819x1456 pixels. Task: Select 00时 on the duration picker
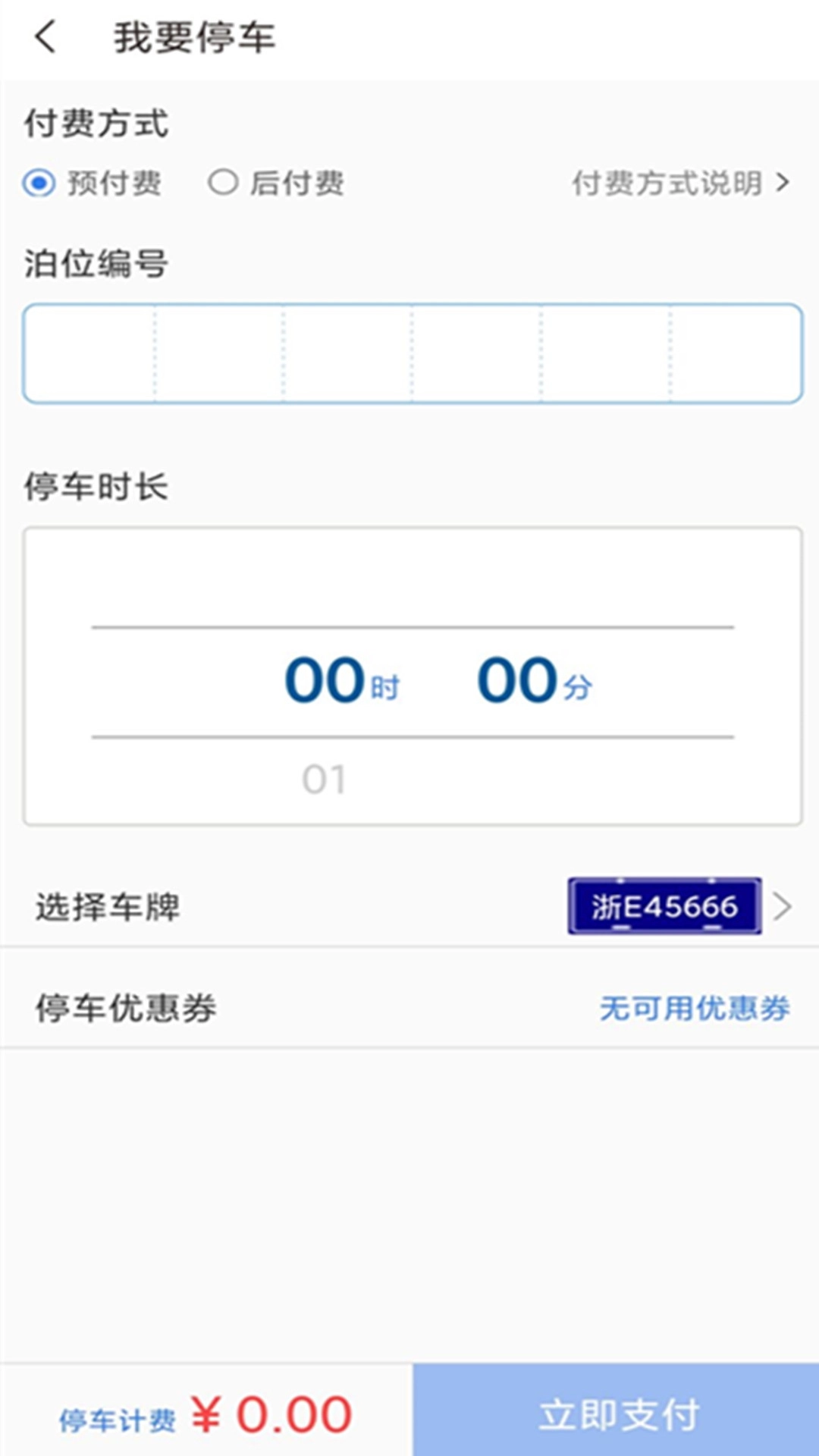343,681
